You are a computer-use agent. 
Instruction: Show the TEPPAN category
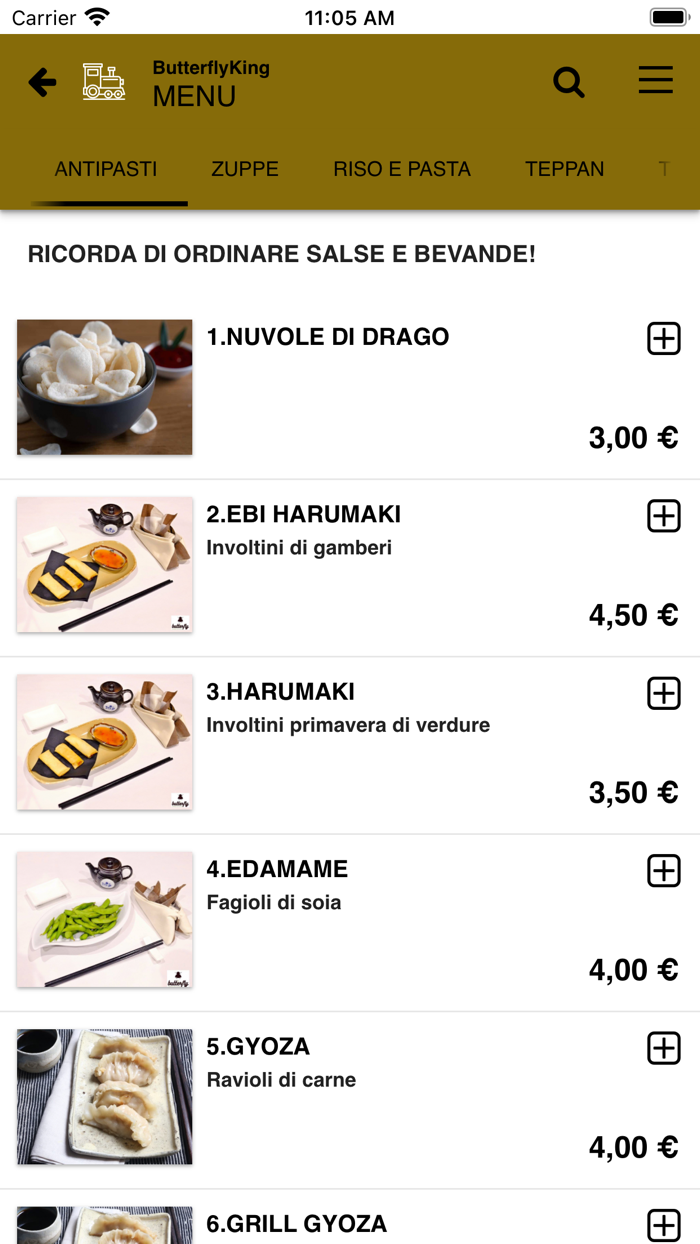tap(564, 169)
